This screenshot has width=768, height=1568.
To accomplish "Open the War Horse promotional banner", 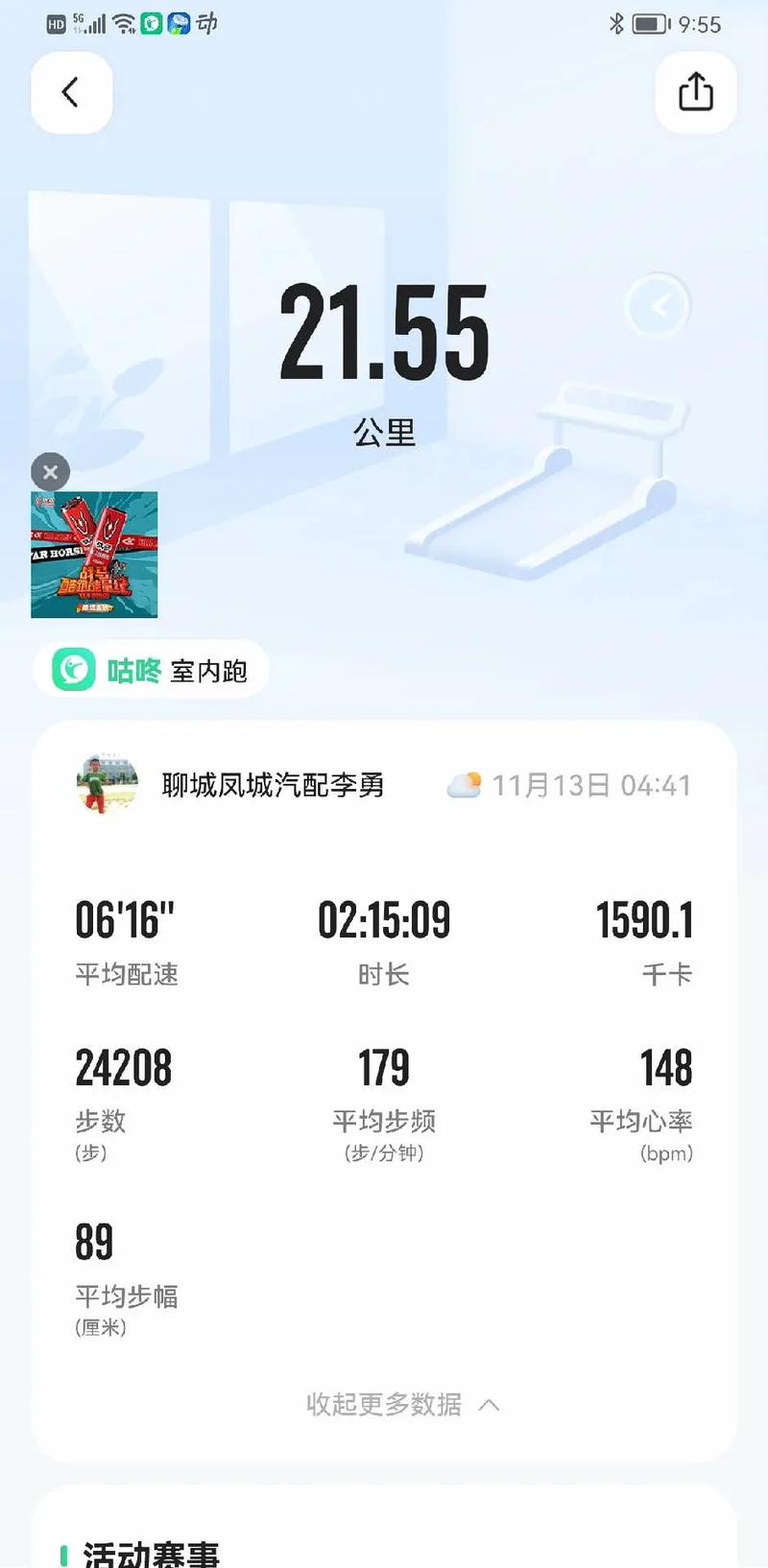I will [x=94, y=555].
